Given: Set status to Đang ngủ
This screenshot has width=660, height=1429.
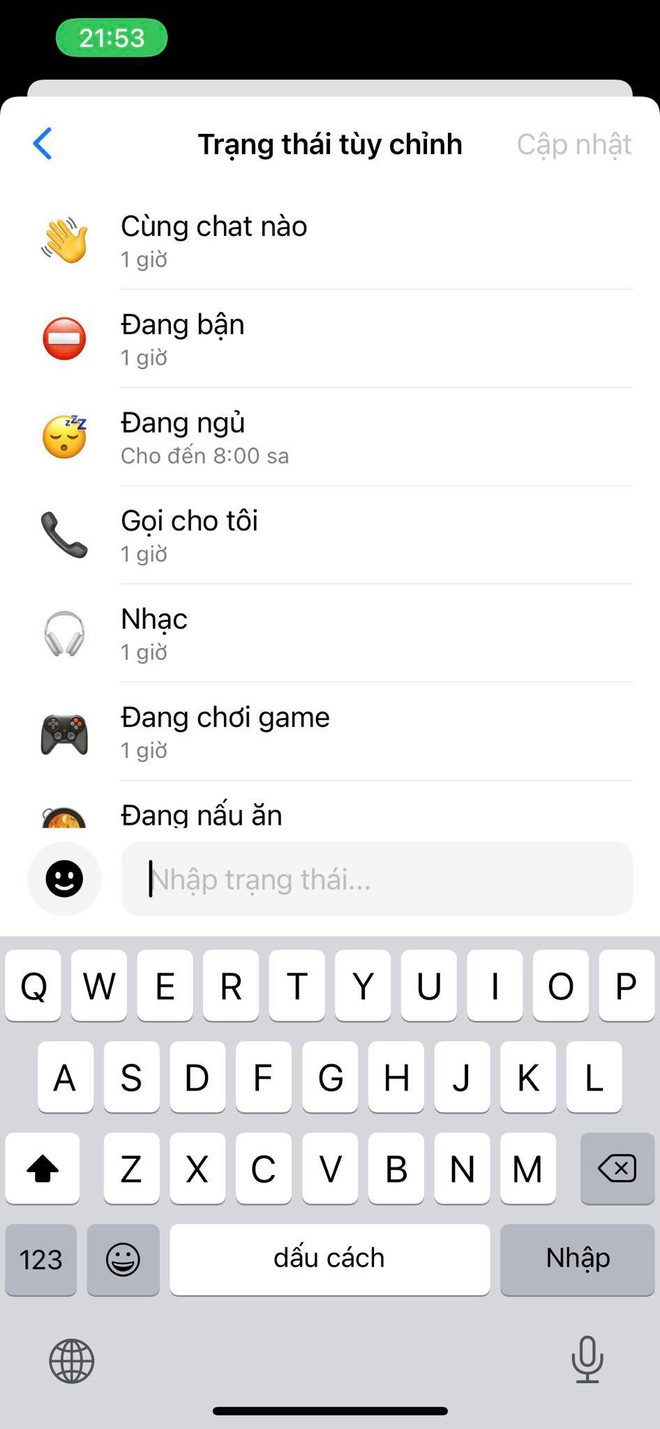Looking at the screenshot, I should point(330,437).
